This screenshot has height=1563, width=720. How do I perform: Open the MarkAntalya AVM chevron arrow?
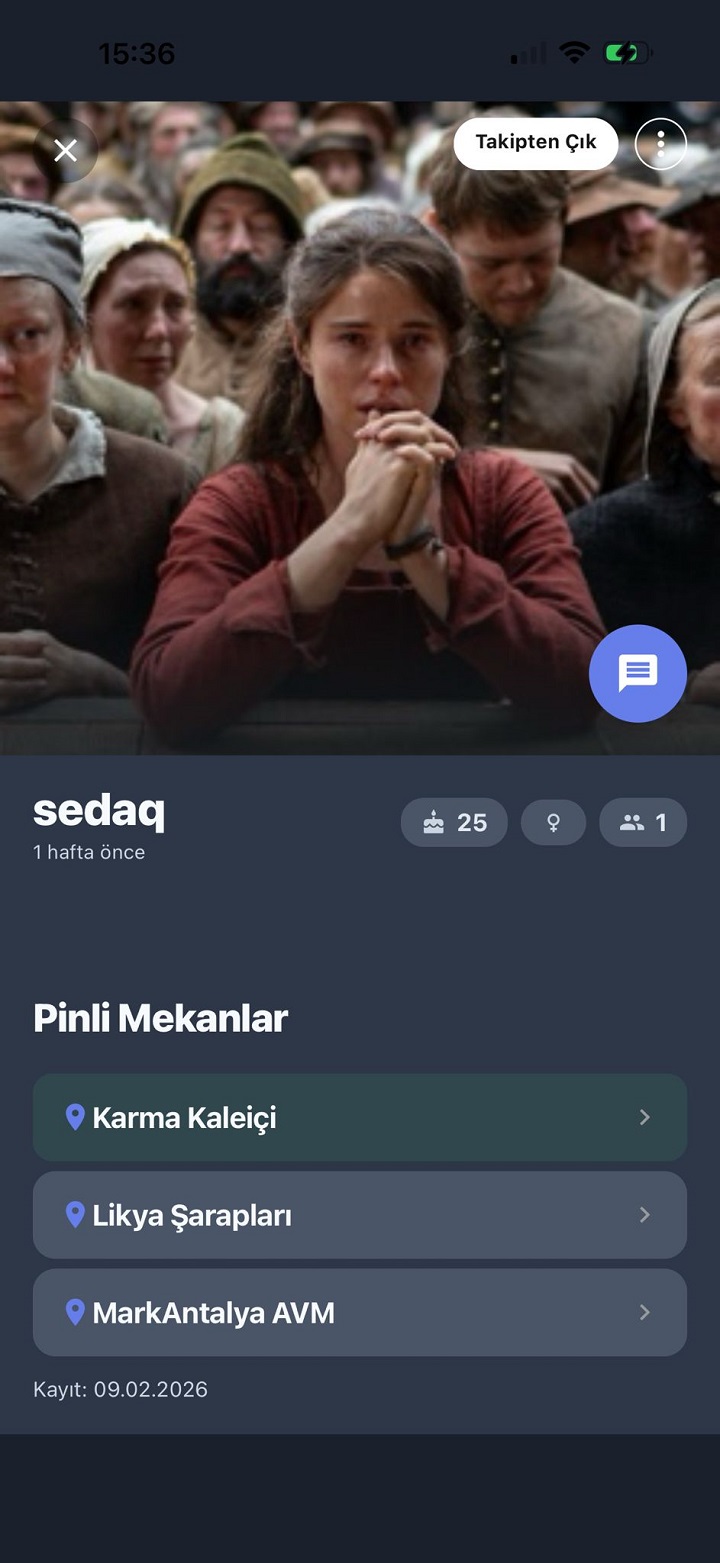[643, 1312]
